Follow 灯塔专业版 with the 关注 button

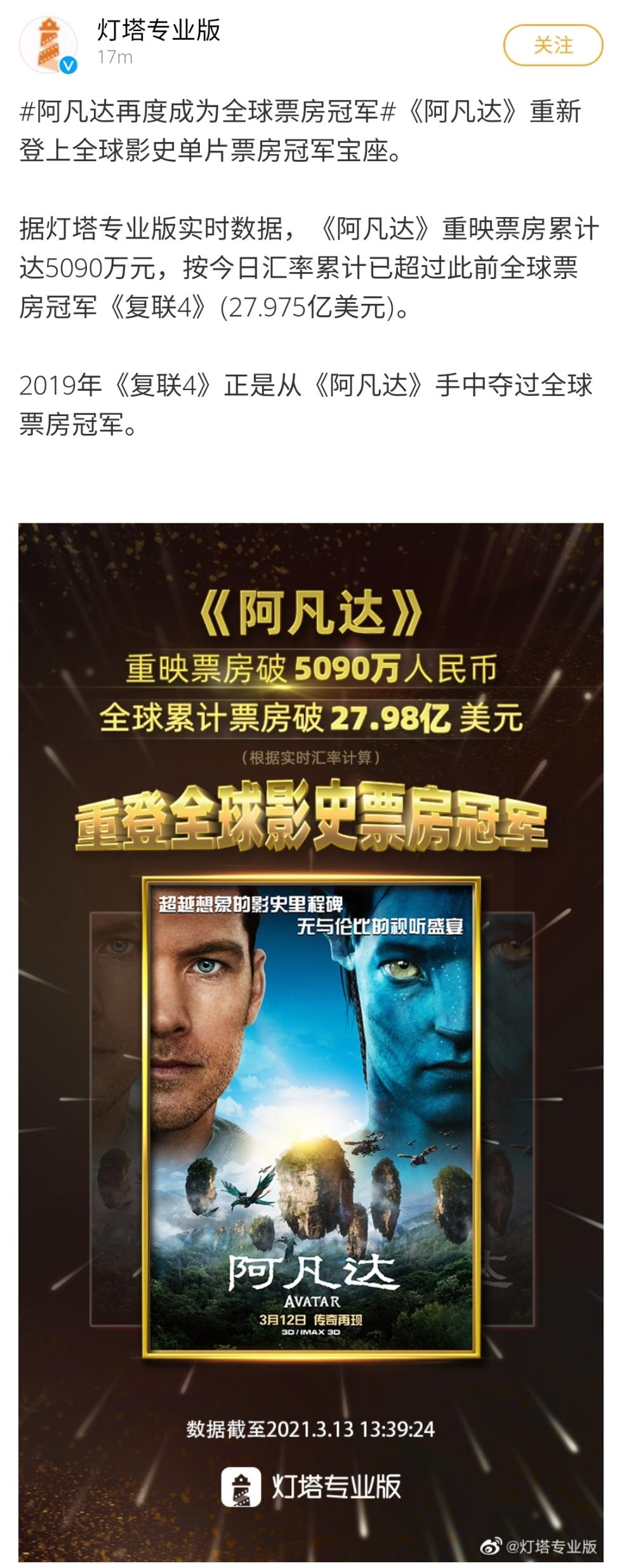pos(552,45)
